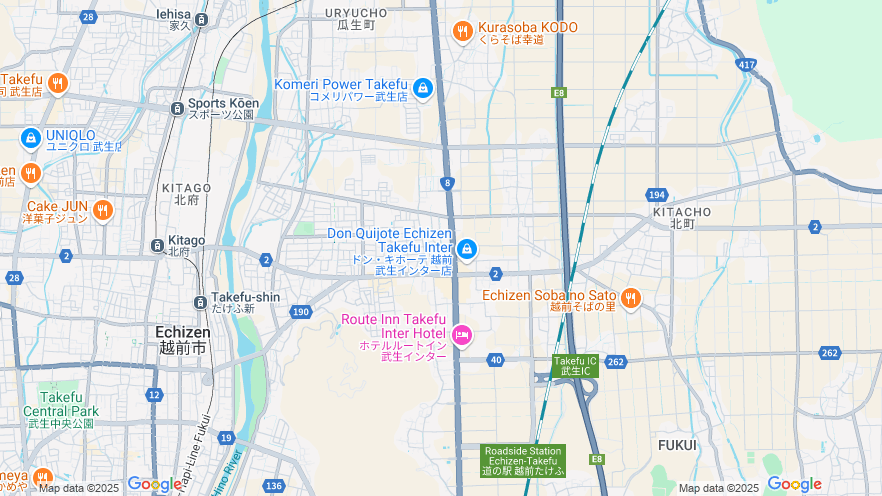Image resolution: width=882 pixels, height=496 pixels.
Task: Tap the Takefu IC interchange label
Action: (x=575, y=365)
